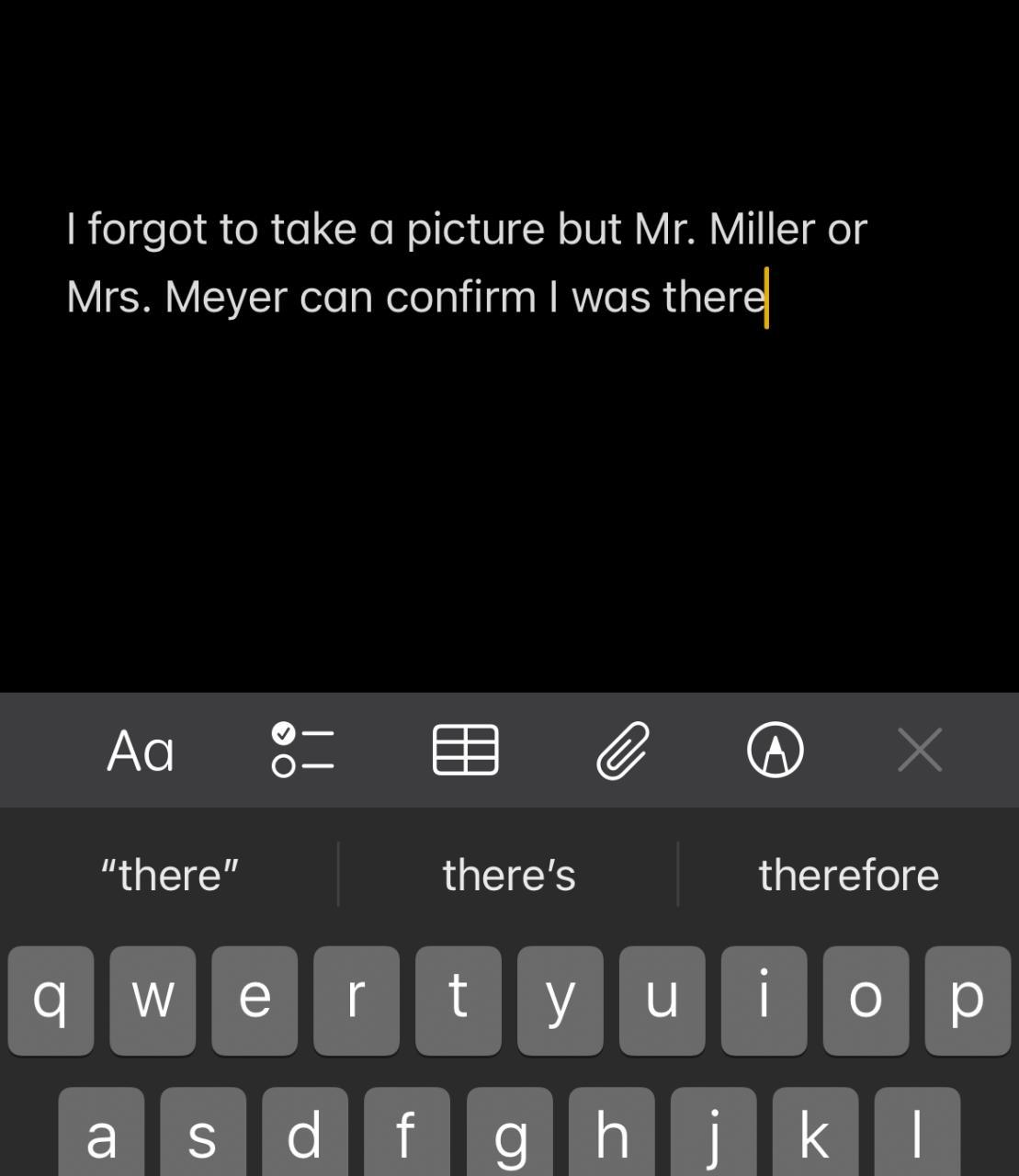Open the markup drawing tool
1019x1176 pixels.
tap(775, 751)
